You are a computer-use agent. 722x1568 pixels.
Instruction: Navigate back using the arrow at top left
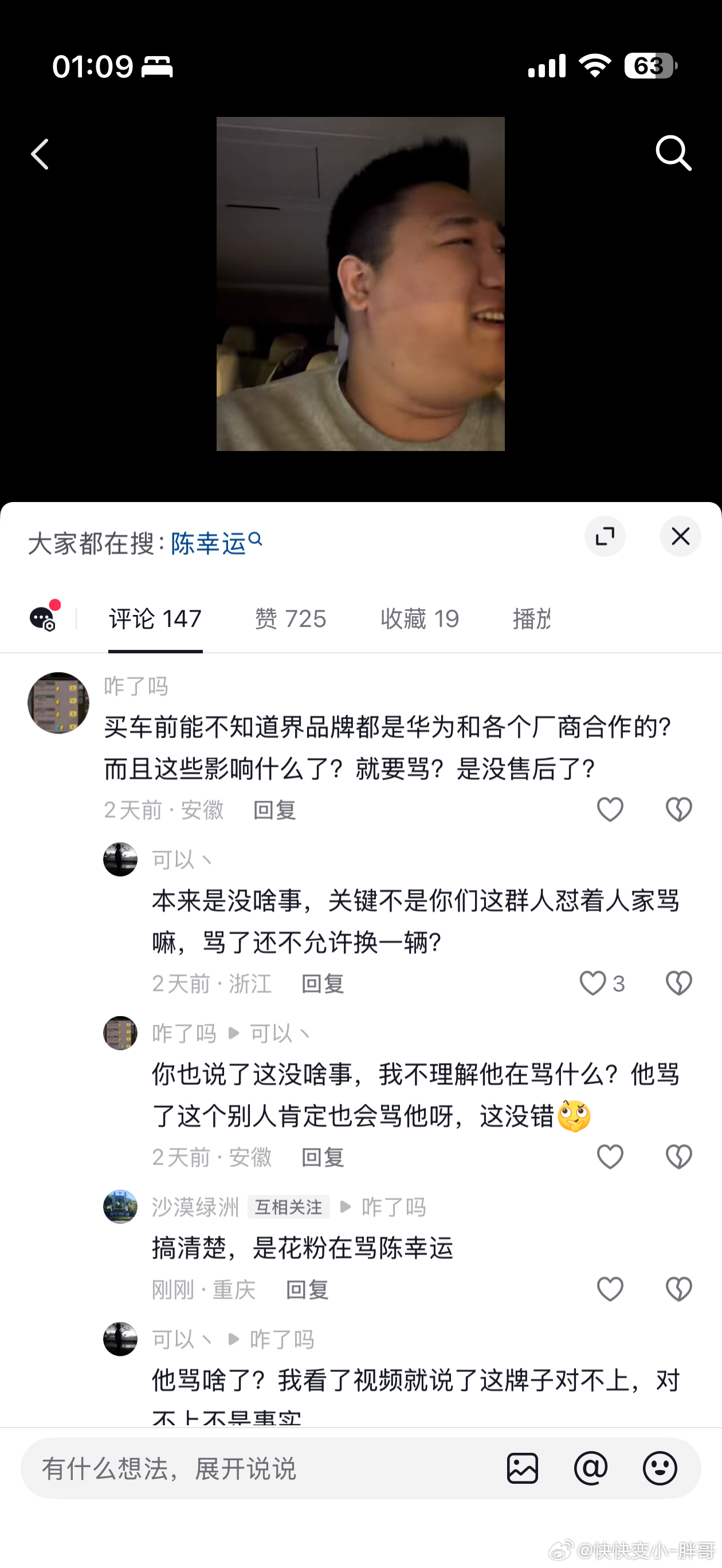click(40, 154)
